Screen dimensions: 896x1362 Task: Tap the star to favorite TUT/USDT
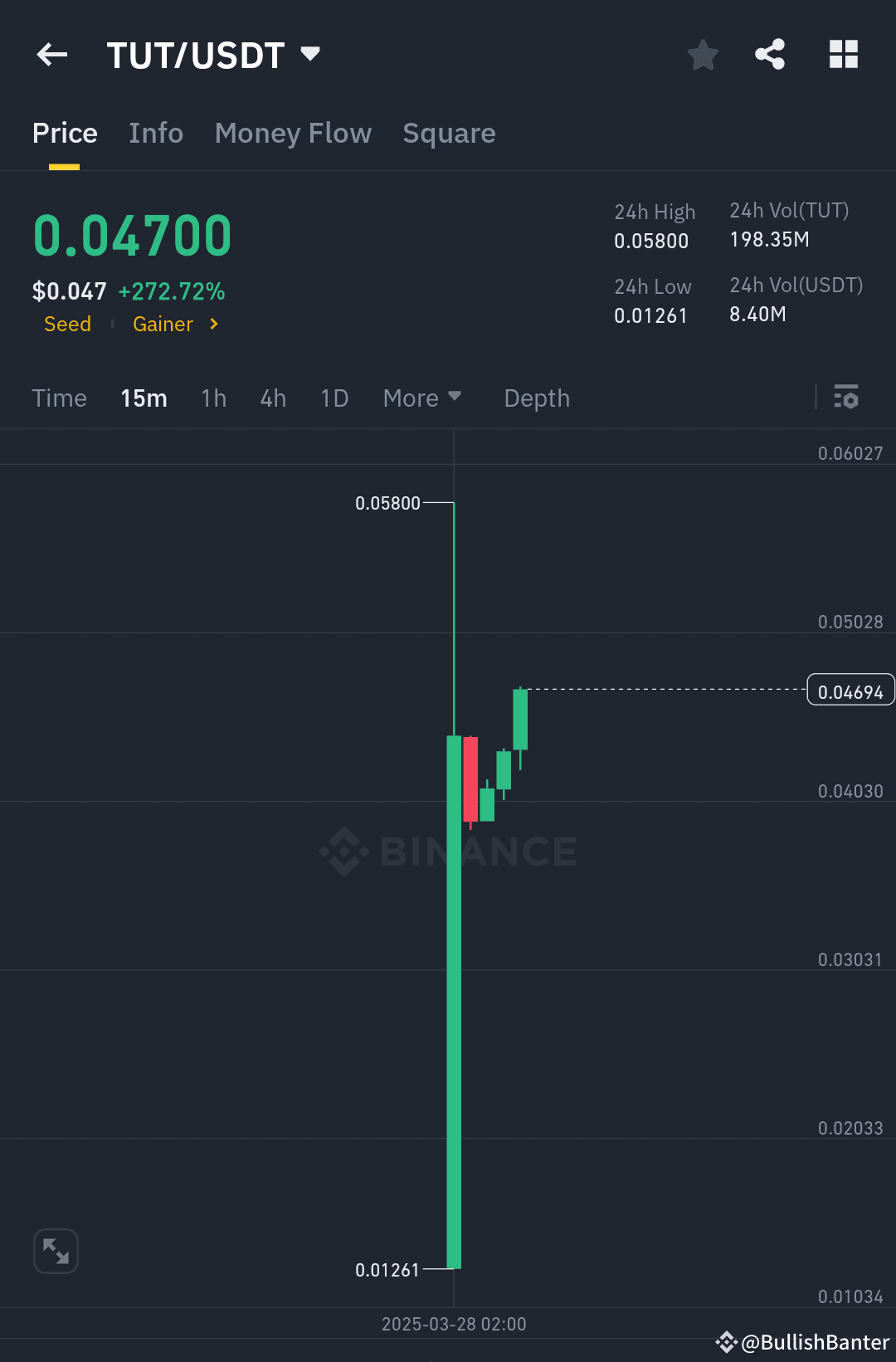(x=703, y=55)
